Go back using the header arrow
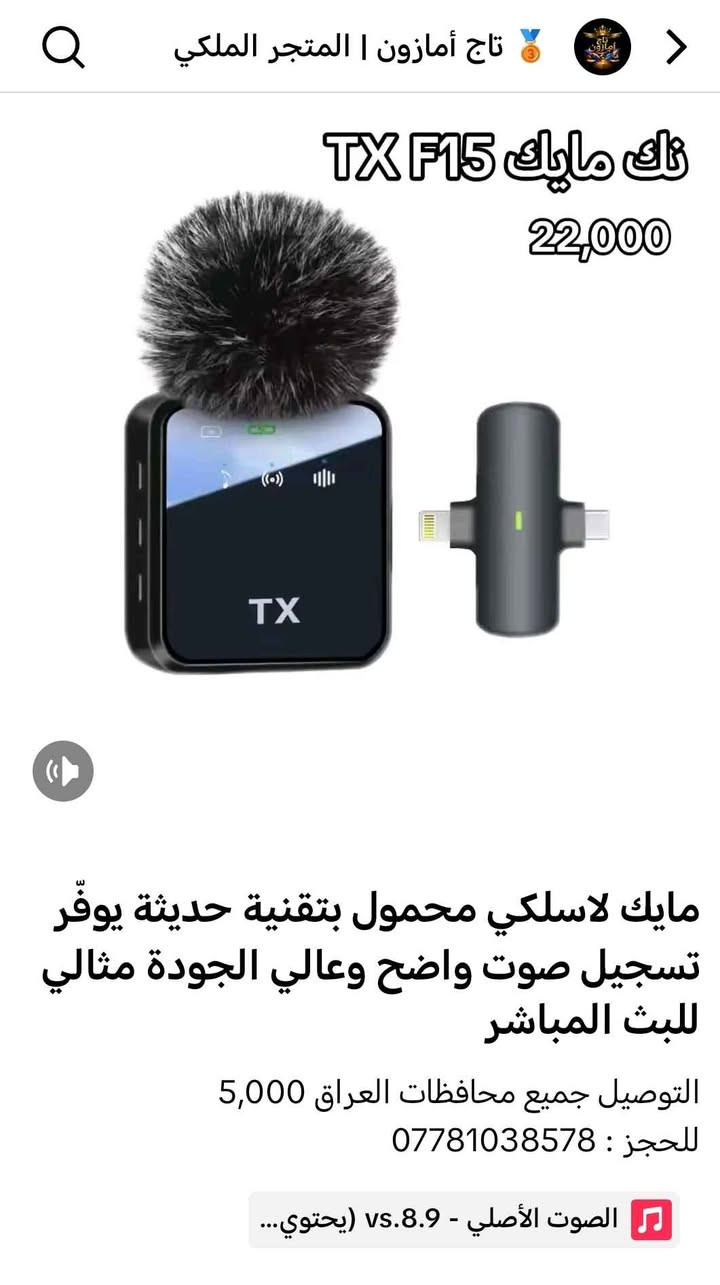 point(677,47)
